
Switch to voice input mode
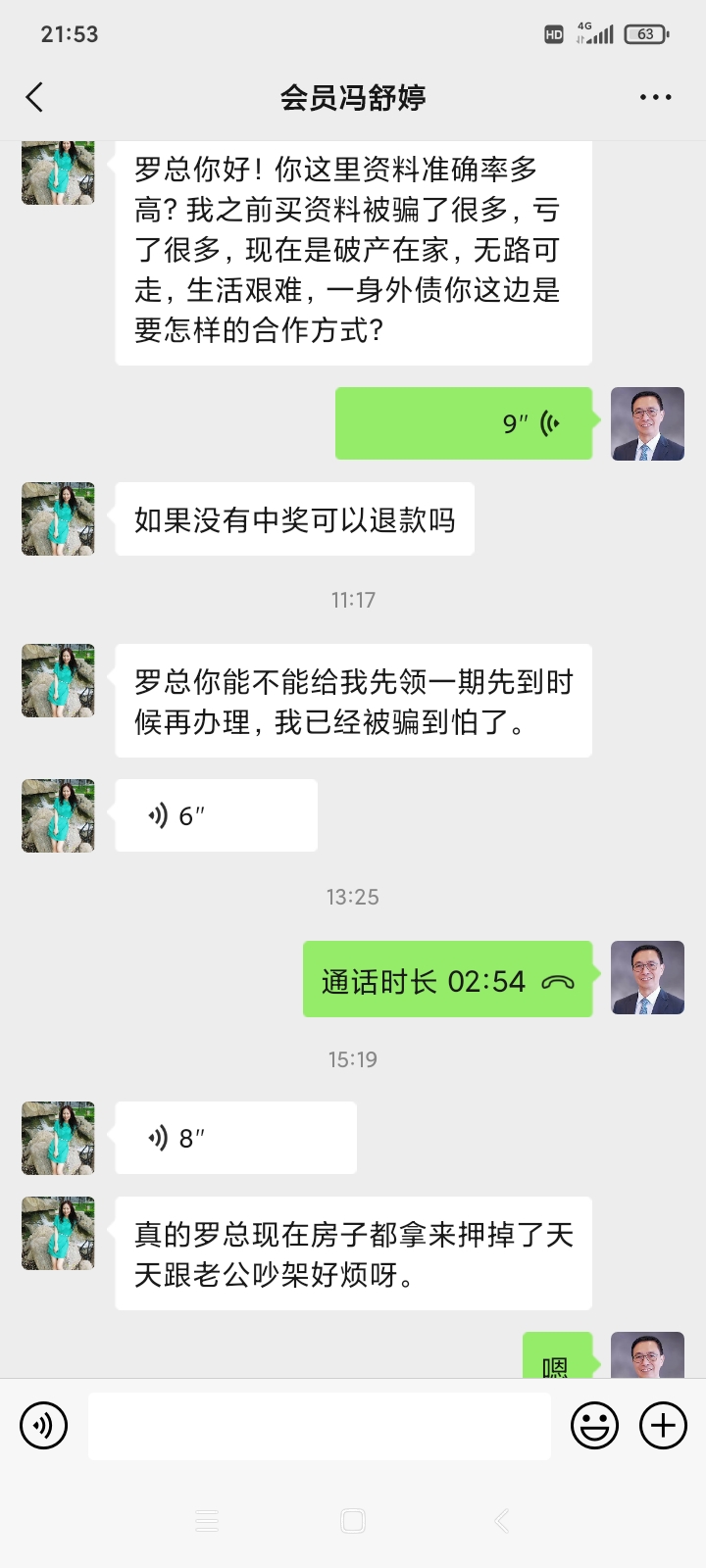[x=44, y=1425]
